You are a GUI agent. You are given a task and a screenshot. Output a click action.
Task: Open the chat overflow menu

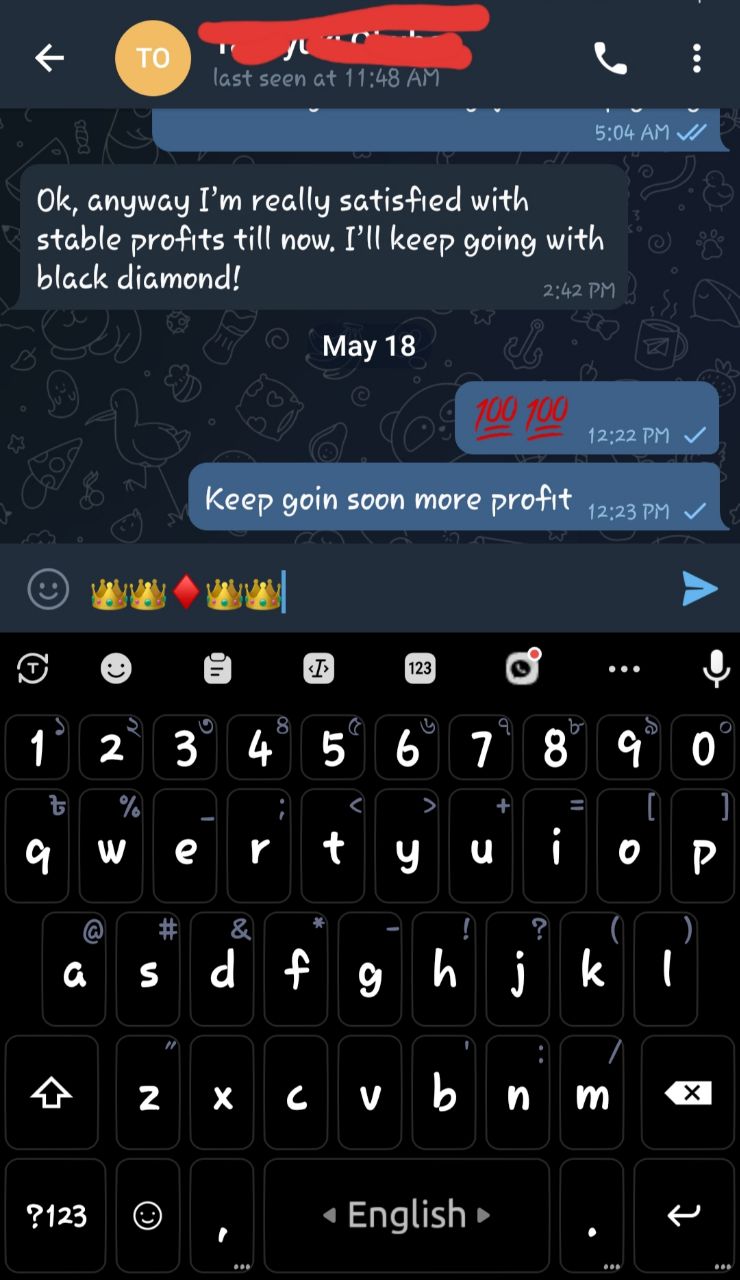697,58
